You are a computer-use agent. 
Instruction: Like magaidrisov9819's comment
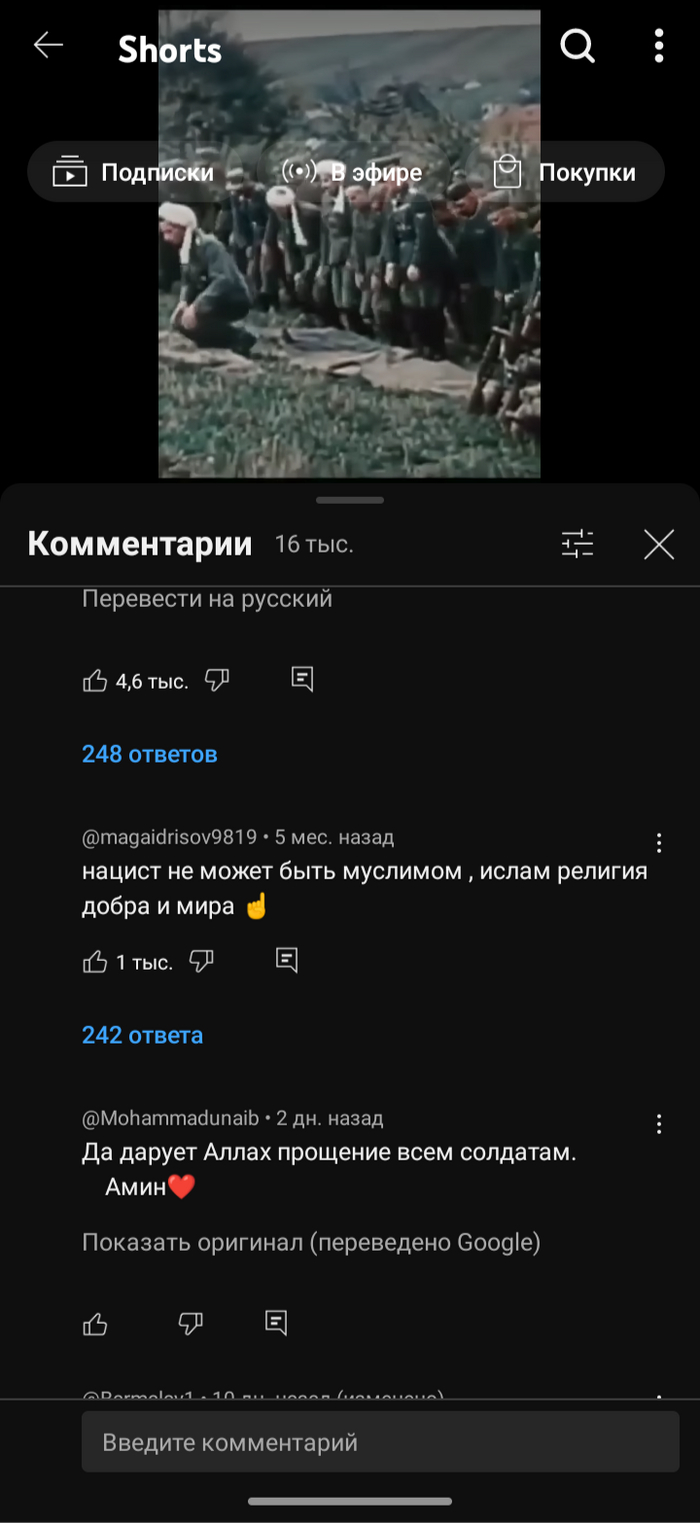point(95,962)
